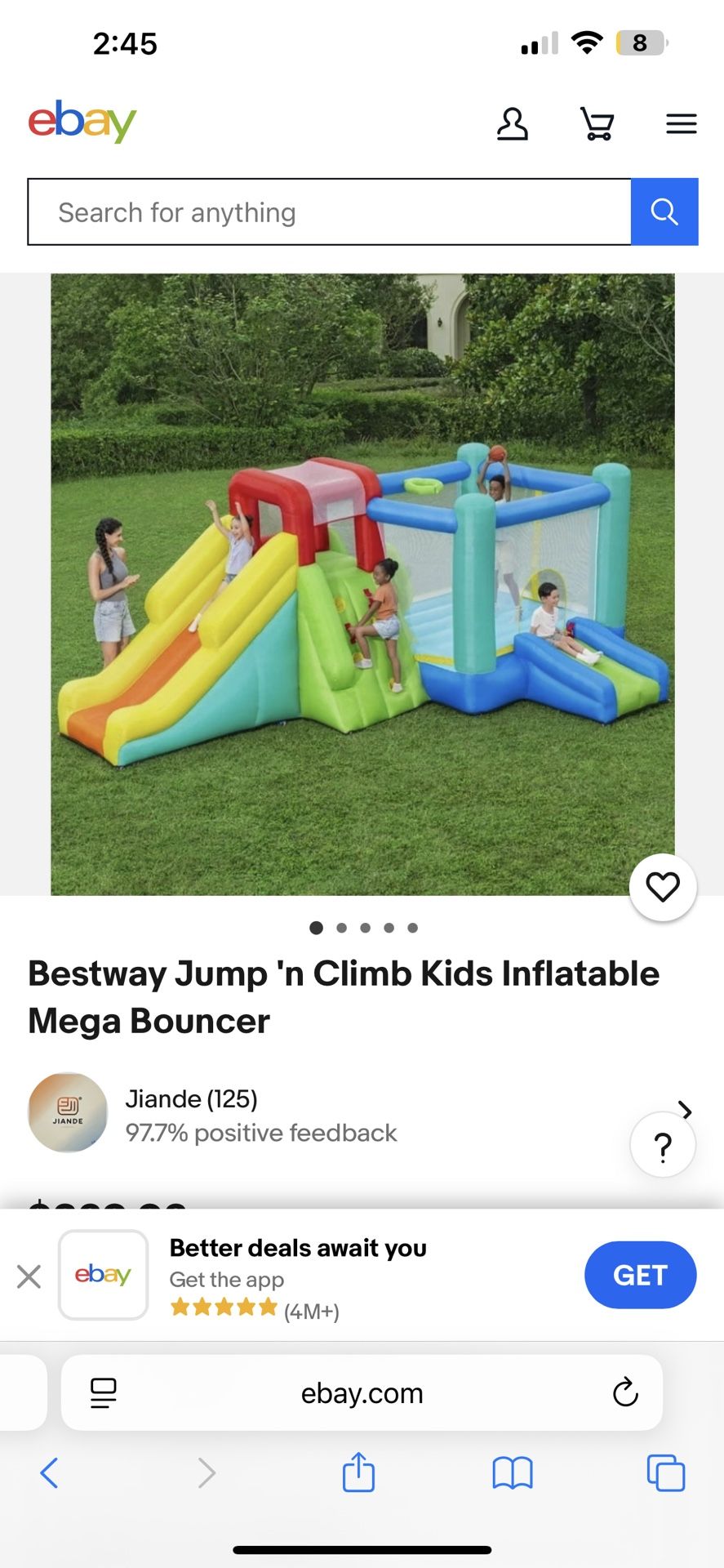Screen dimensions: 724x1568
Task: Tap the Search for anything field
Action: (x=329, y=212)
